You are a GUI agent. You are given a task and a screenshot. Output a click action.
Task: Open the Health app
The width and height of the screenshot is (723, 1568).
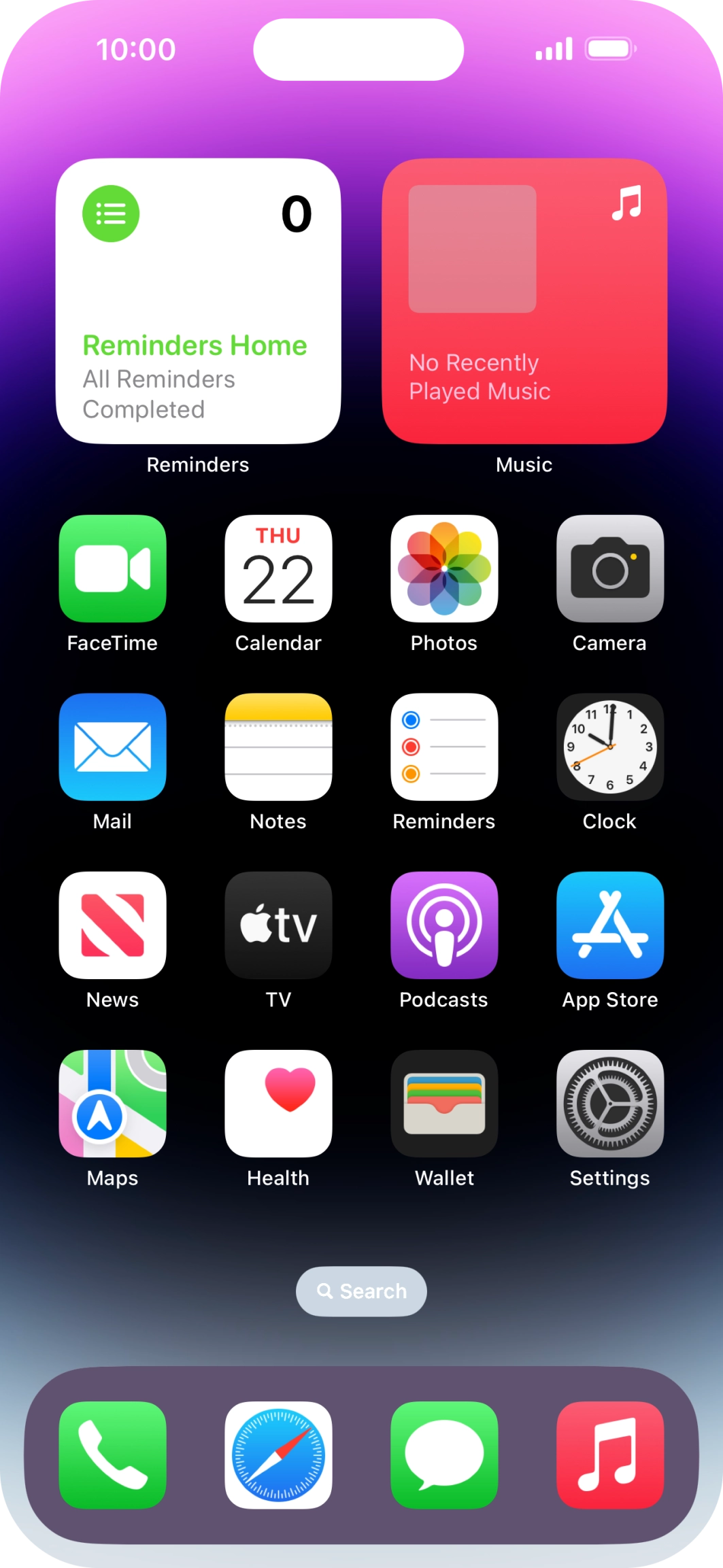coord(278,1103)
